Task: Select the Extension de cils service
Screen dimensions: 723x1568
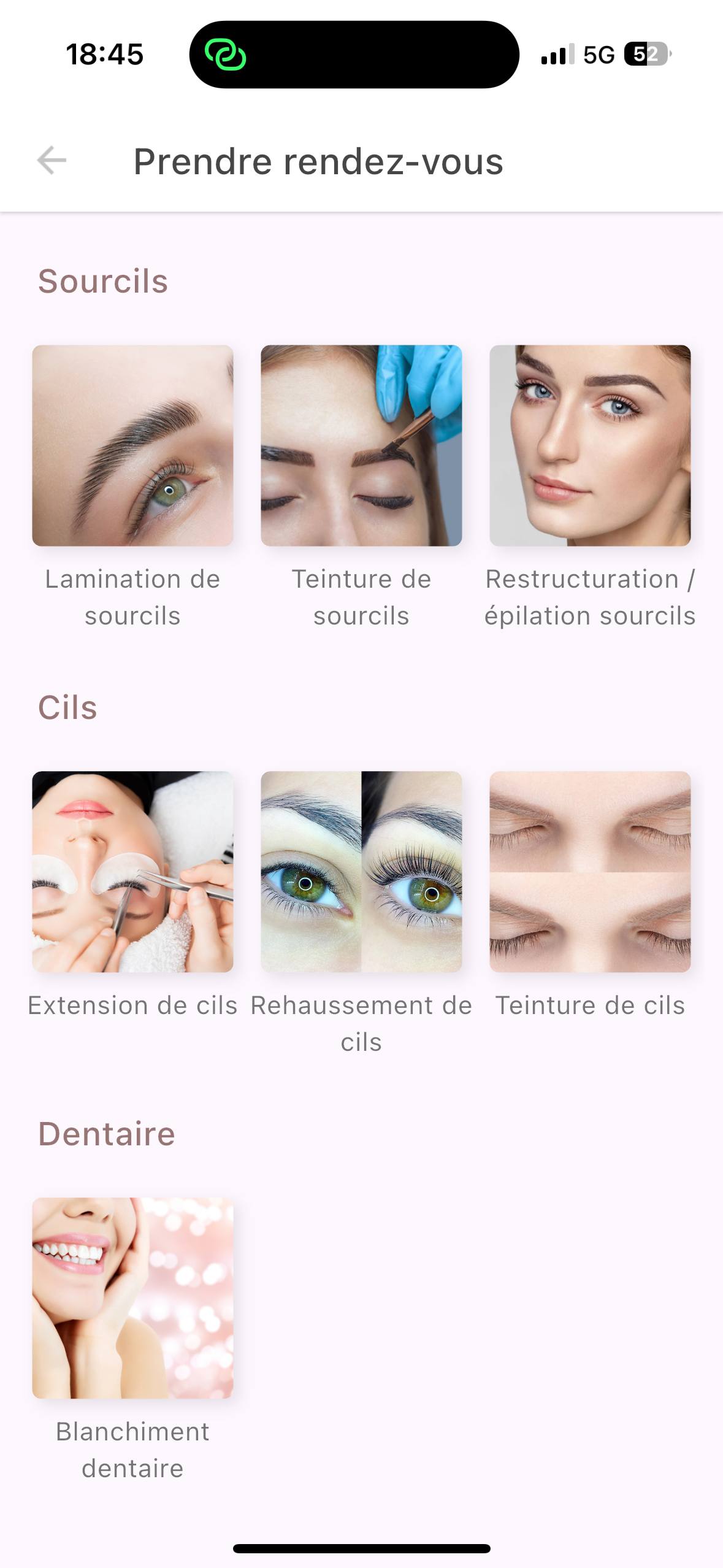Action: 132,874
